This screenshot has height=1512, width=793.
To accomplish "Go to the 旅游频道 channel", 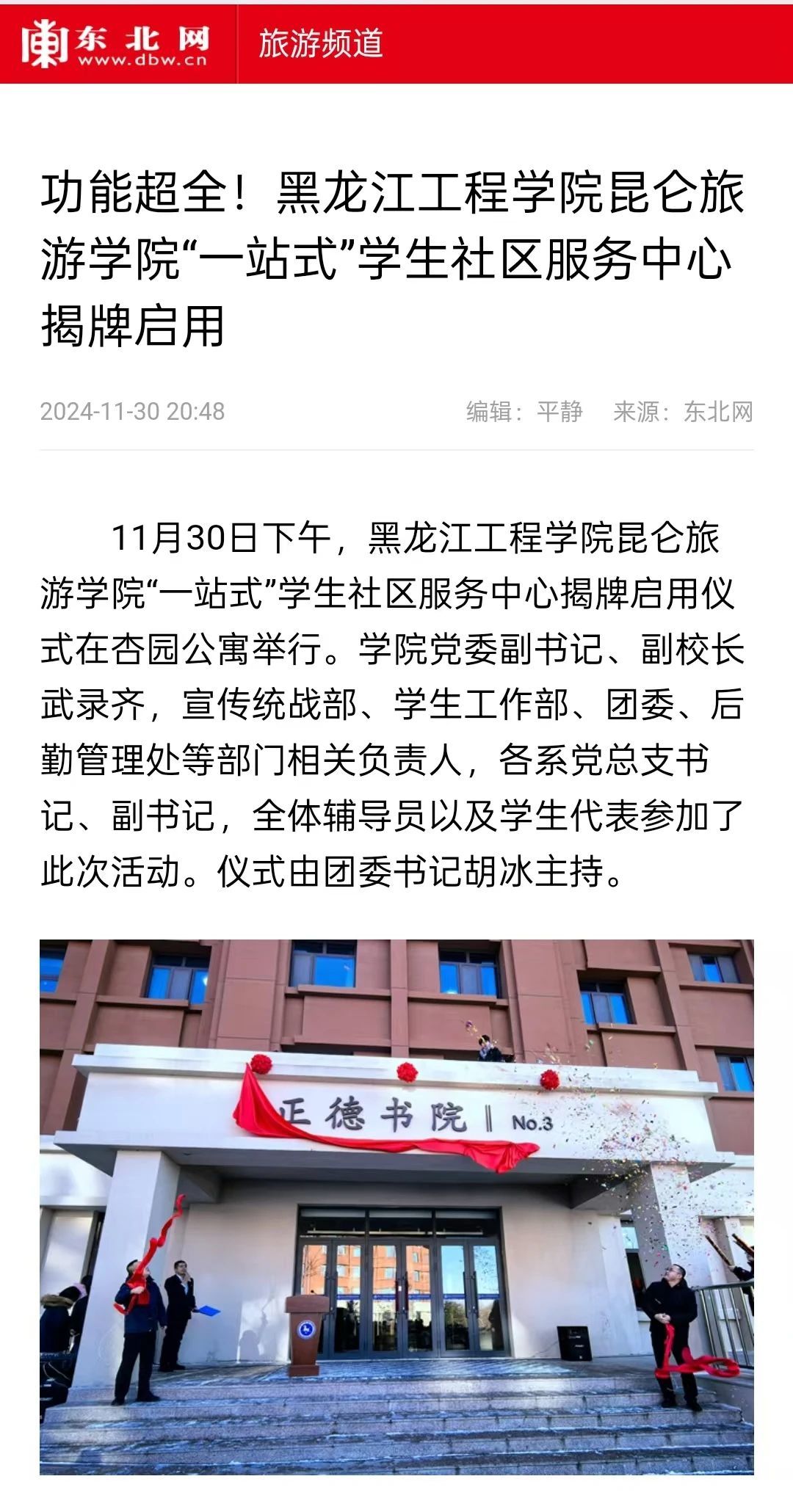I will [320, 44].
